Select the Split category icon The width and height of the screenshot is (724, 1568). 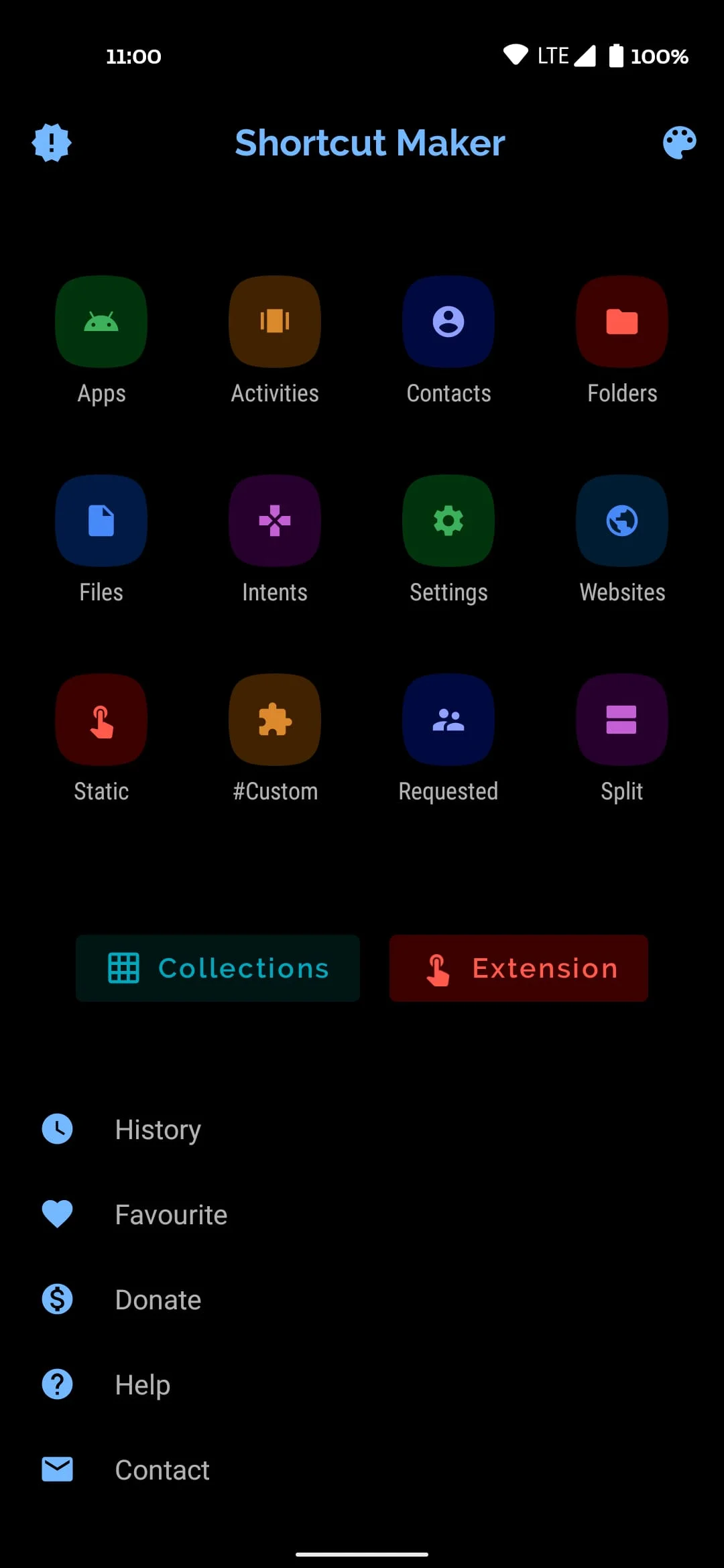pos(622,719)
